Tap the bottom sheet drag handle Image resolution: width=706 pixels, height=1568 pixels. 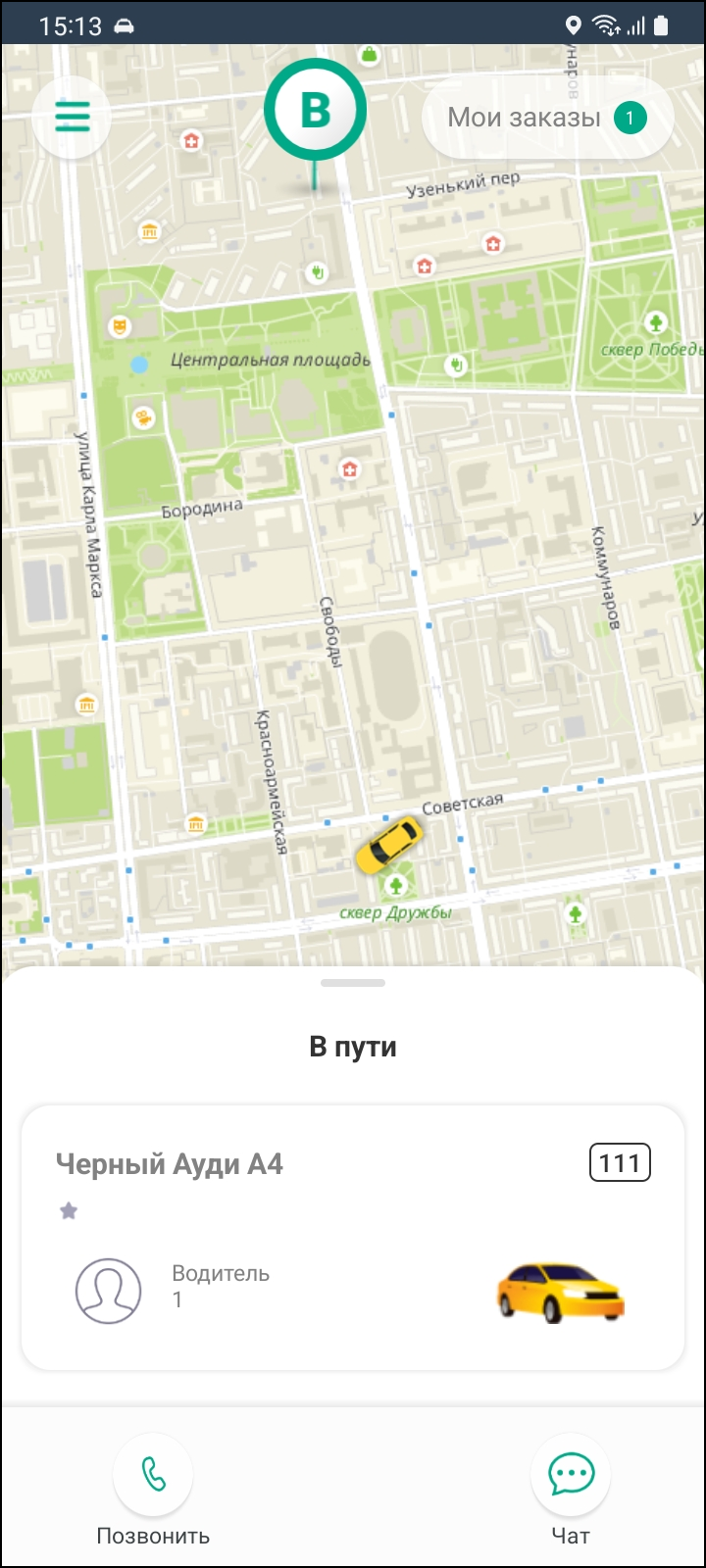[352, 983]
